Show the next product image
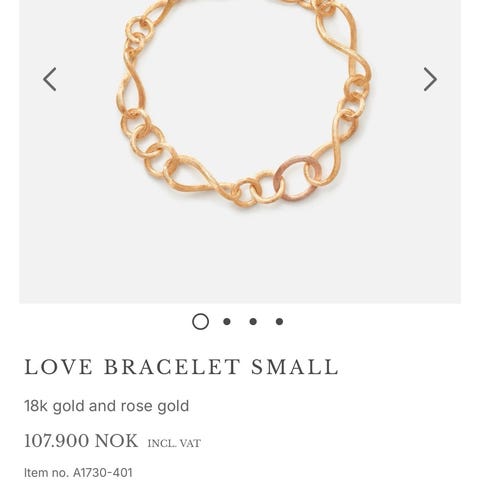This screenshot has height=480, width=480. pyautogui.click(x=430, y=79)
